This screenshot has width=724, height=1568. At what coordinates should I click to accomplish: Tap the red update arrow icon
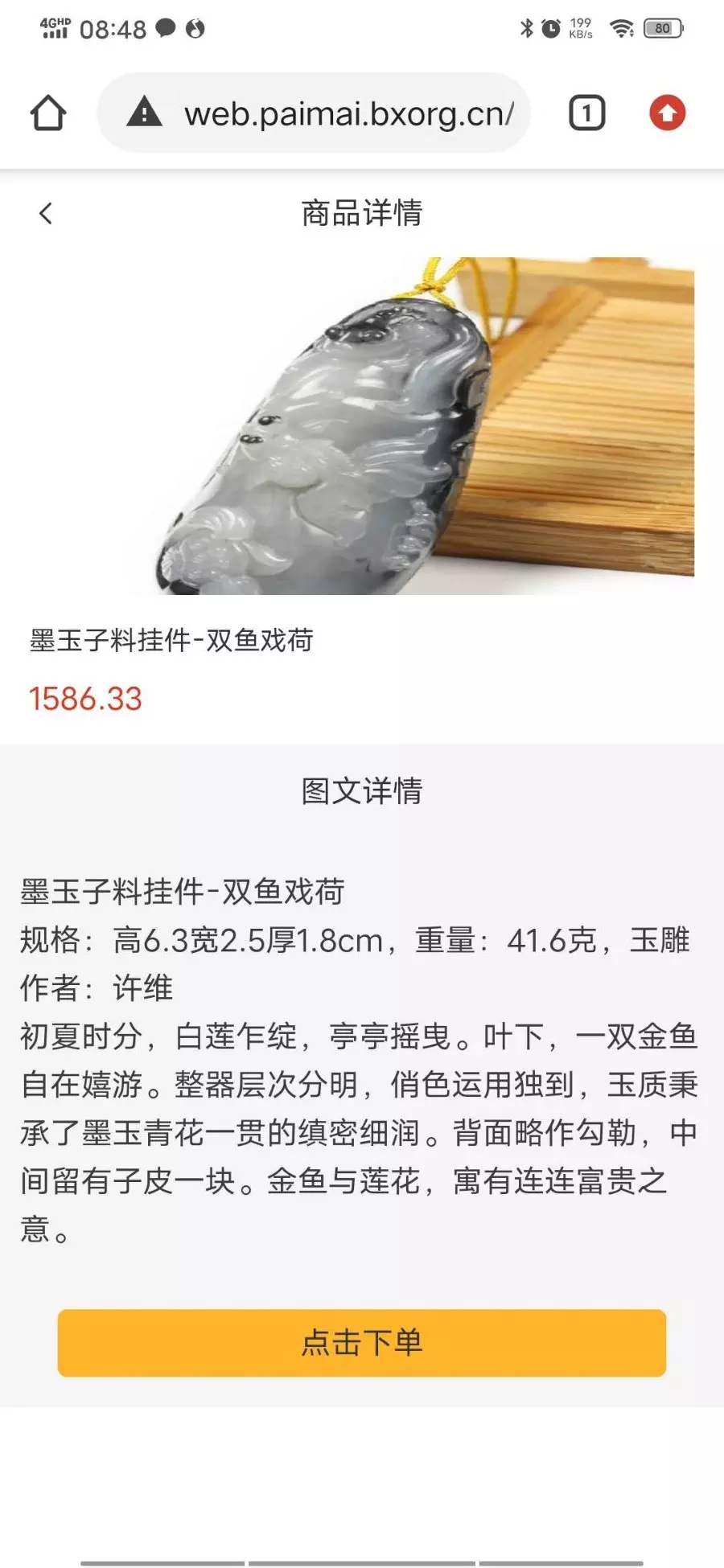pyautogui.click(x=667, y=113)
